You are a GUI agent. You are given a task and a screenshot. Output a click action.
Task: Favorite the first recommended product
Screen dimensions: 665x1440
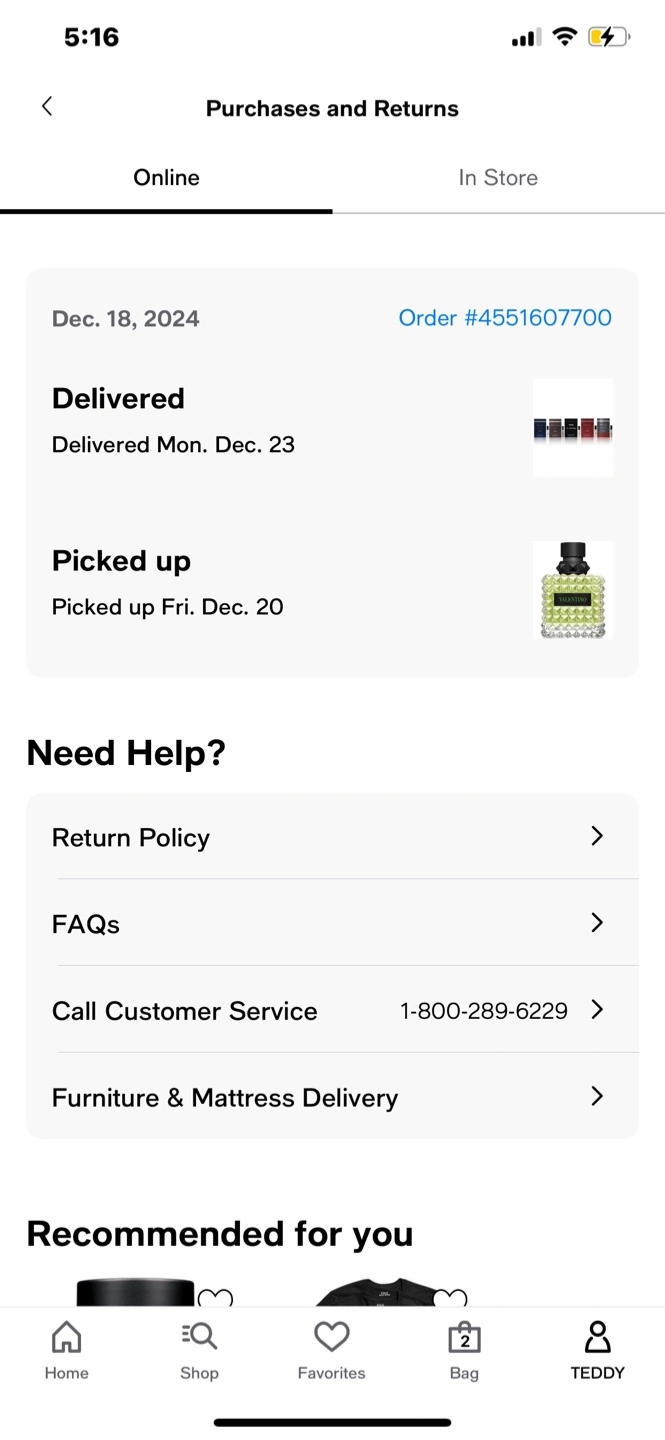click(x=215, y=1298)
